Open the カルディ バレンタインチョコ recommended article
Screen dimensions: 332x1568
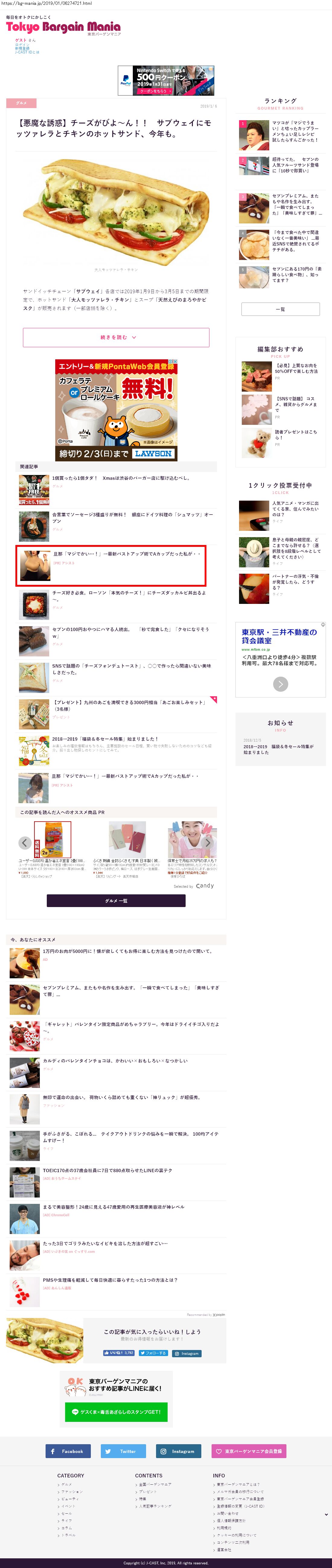pyautogui.click(x=115, y=1061)
